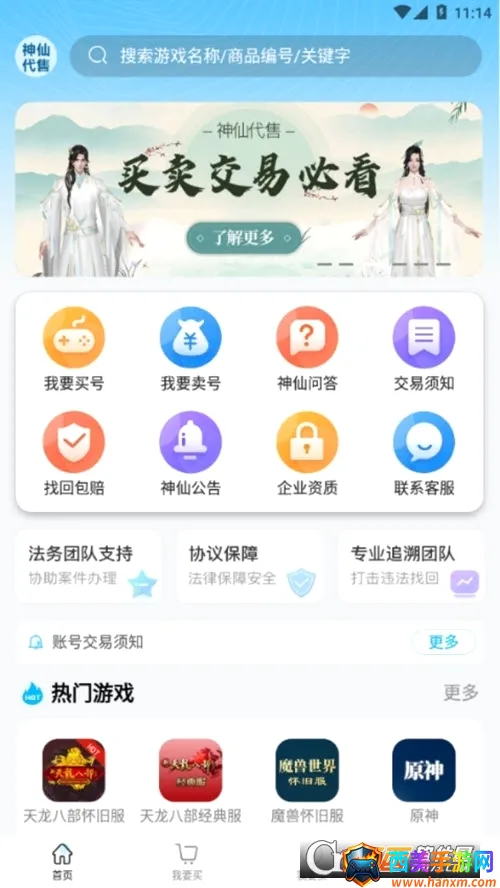Open the 法务团队支持 card
The width and height of the screenshot is (500, 888).
[x=88, y=566]
